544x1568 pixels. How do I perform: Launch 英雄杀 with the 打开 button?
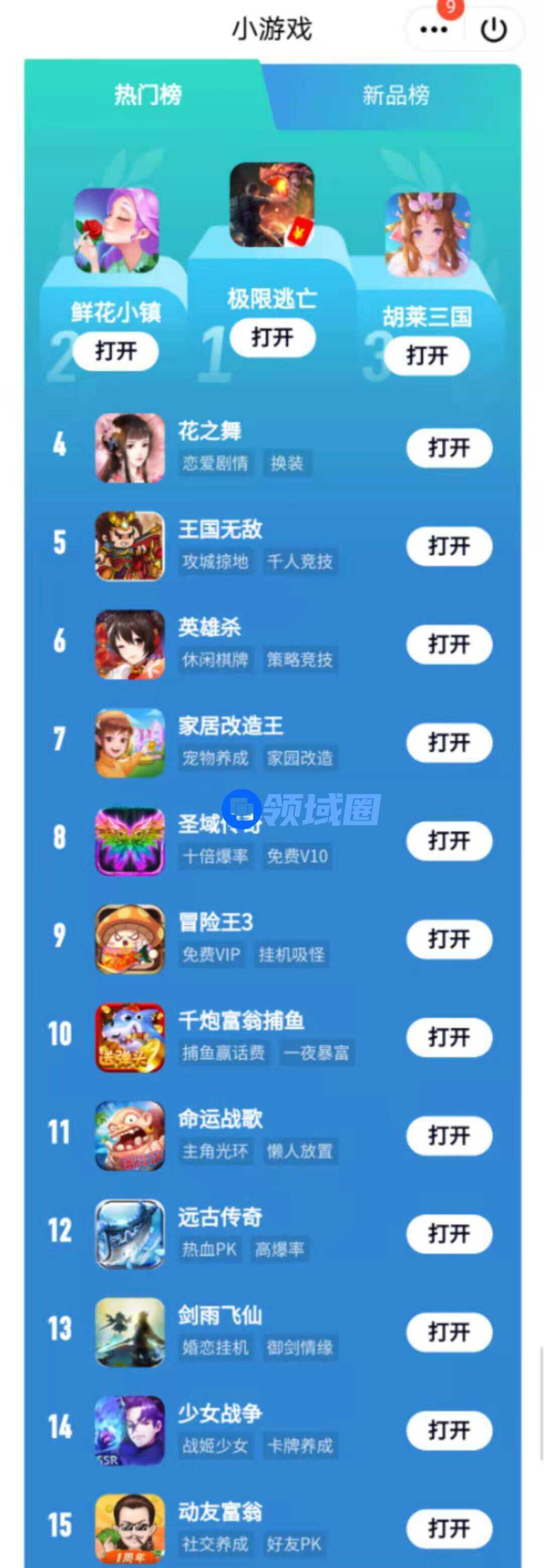point(448,644)
